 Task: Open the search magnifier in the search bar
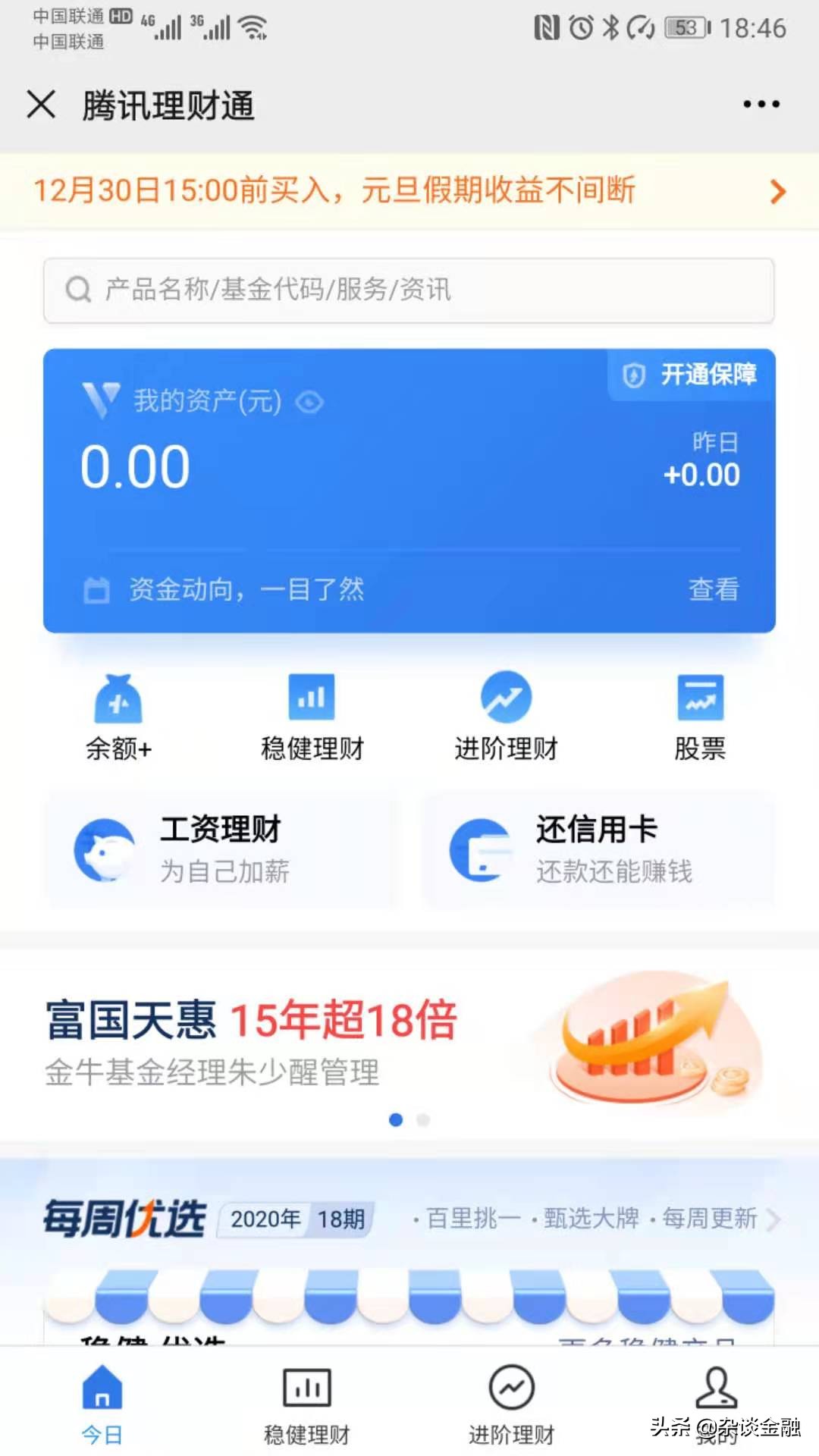tap(77, 290)
